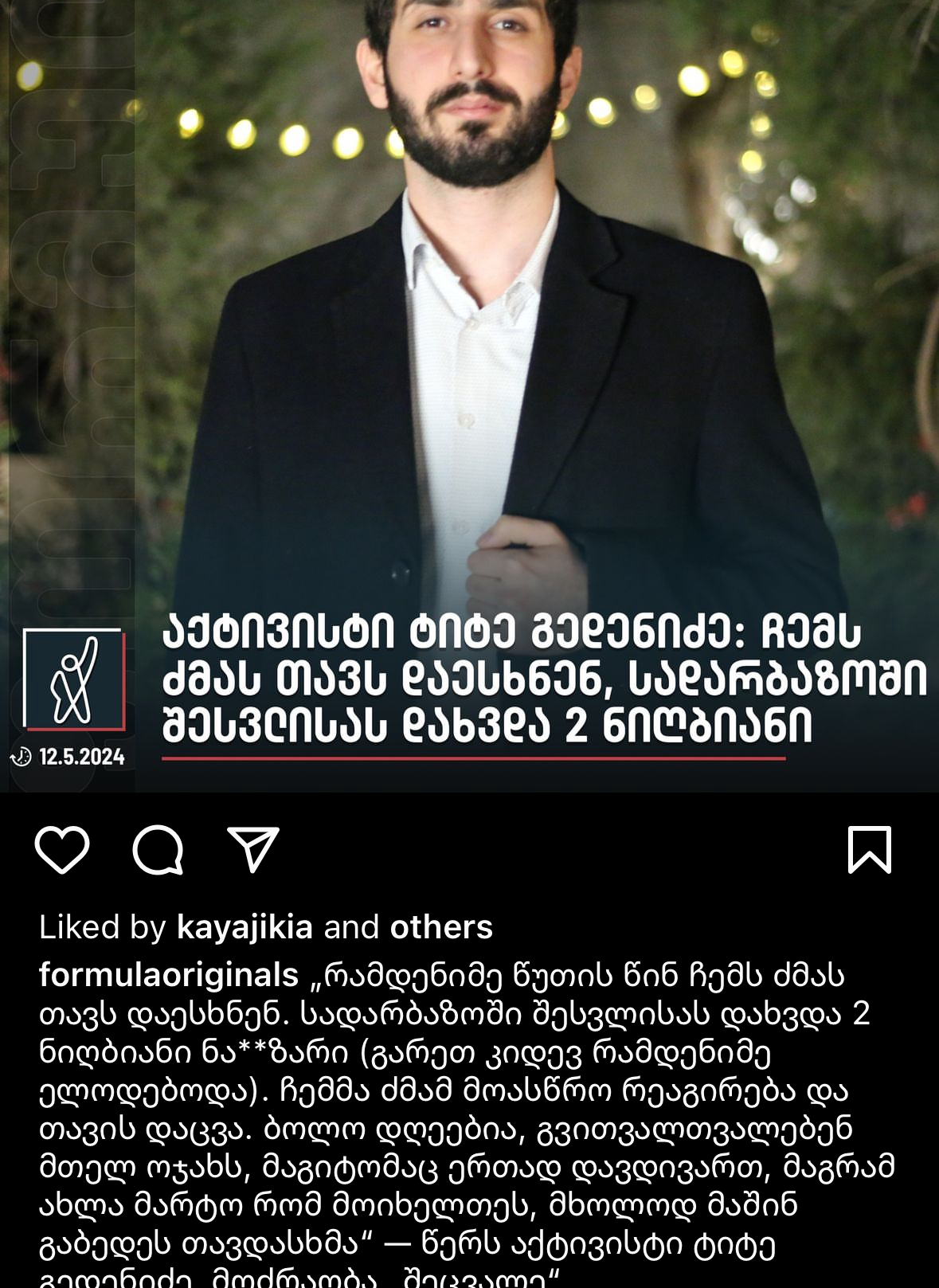This screenshot has width=939, height=1288.
Task: View others who liked this post
Action: (x=441, y=927)
